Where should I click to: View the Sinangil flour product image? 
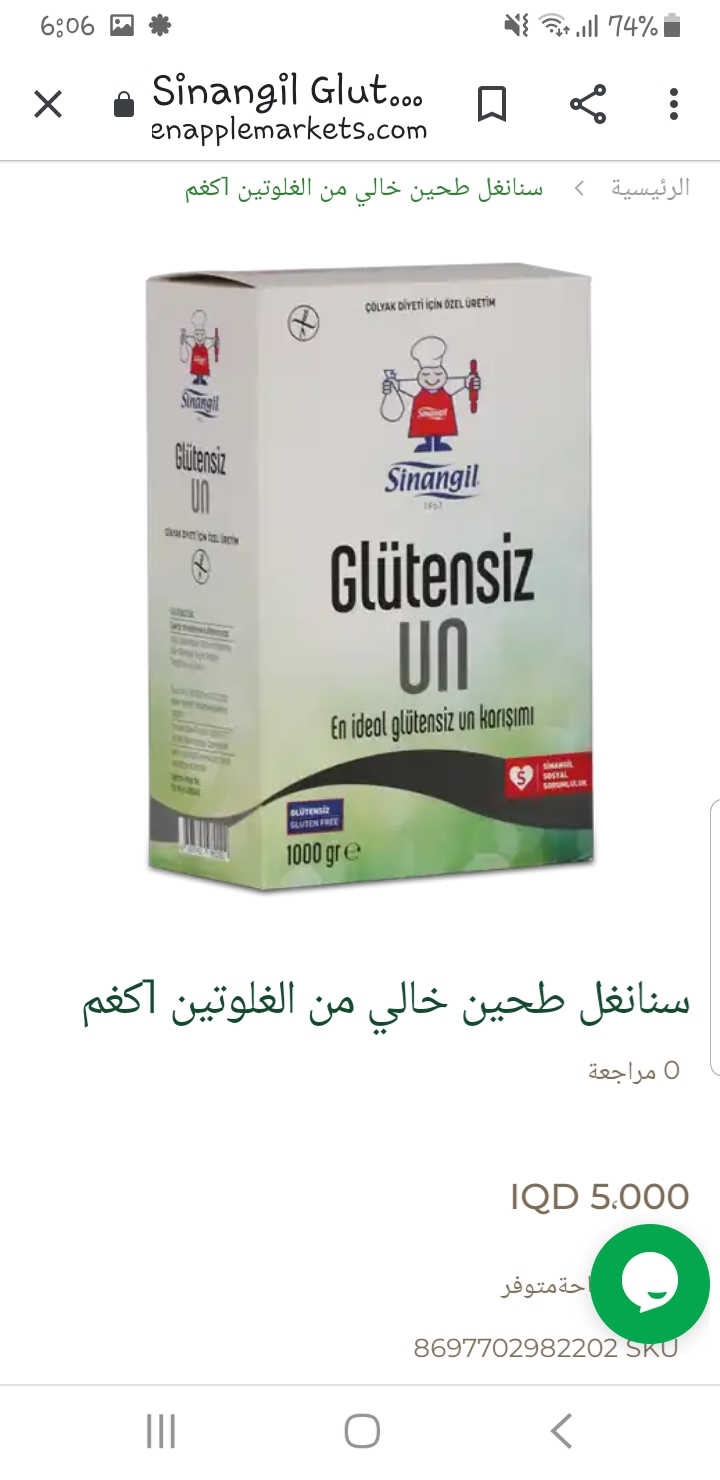click(x=370, y=577)
